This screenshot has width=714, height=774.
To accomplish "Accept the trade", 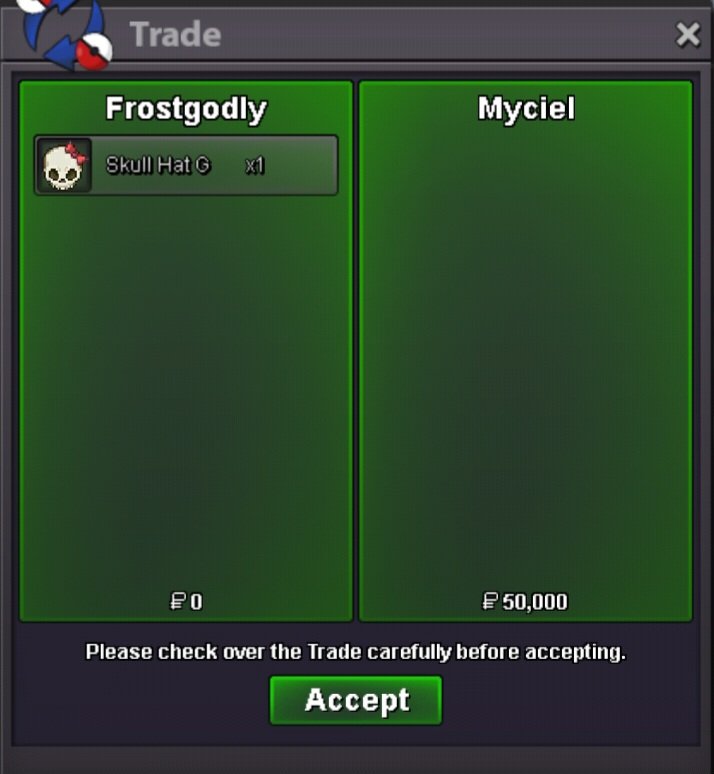I will (356, 700).
